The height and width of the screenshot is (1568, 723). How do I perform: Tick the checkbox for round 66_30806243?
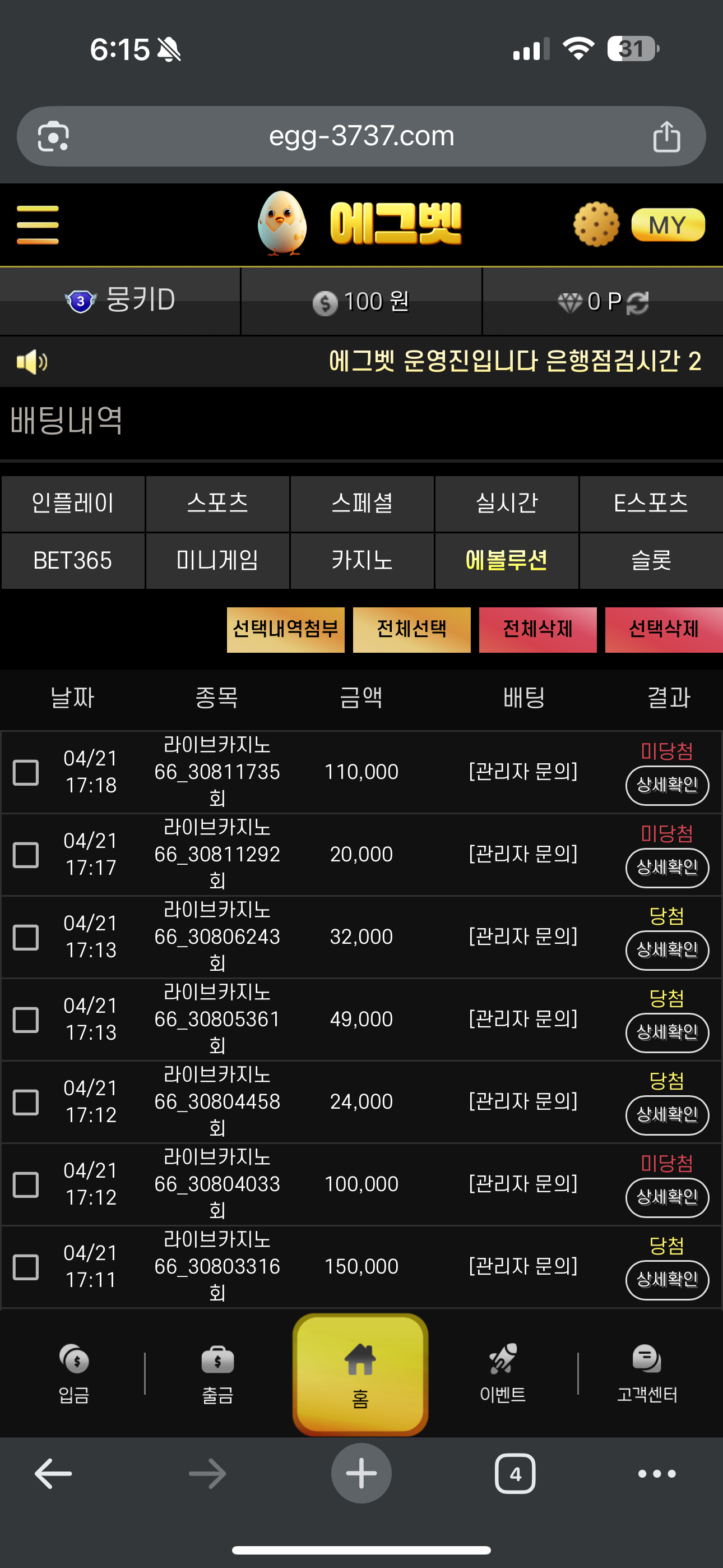coord(26,938)
